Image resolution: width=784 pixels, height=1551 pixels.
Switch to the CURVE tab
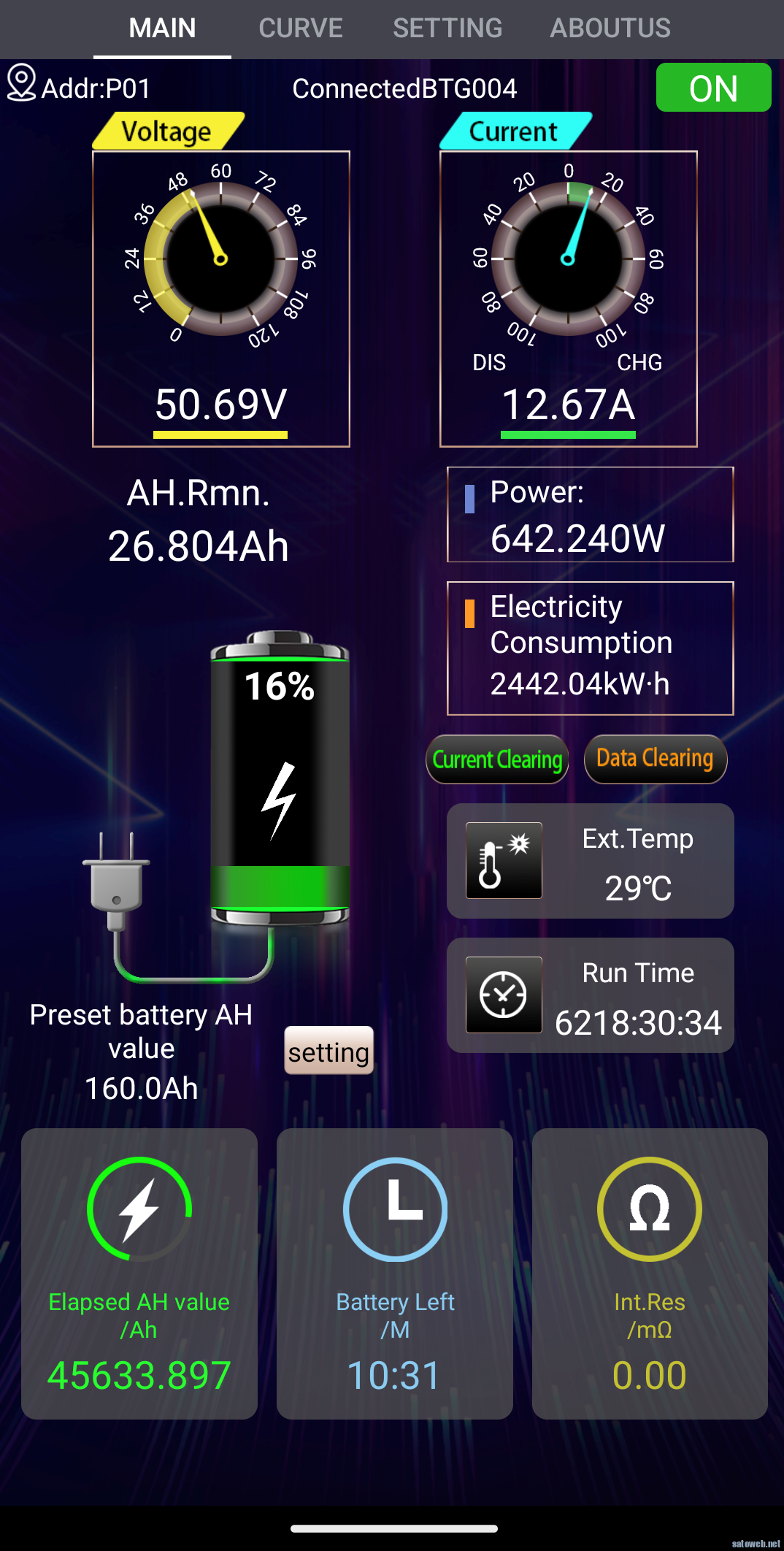300,28
